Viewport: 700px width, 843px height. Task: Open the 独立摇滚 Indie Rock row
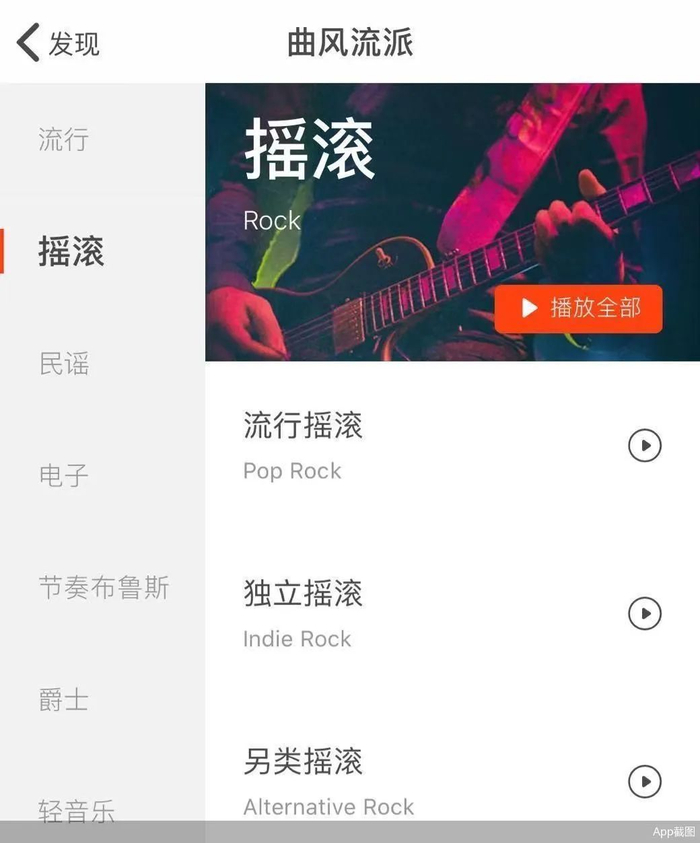point(400,612)
